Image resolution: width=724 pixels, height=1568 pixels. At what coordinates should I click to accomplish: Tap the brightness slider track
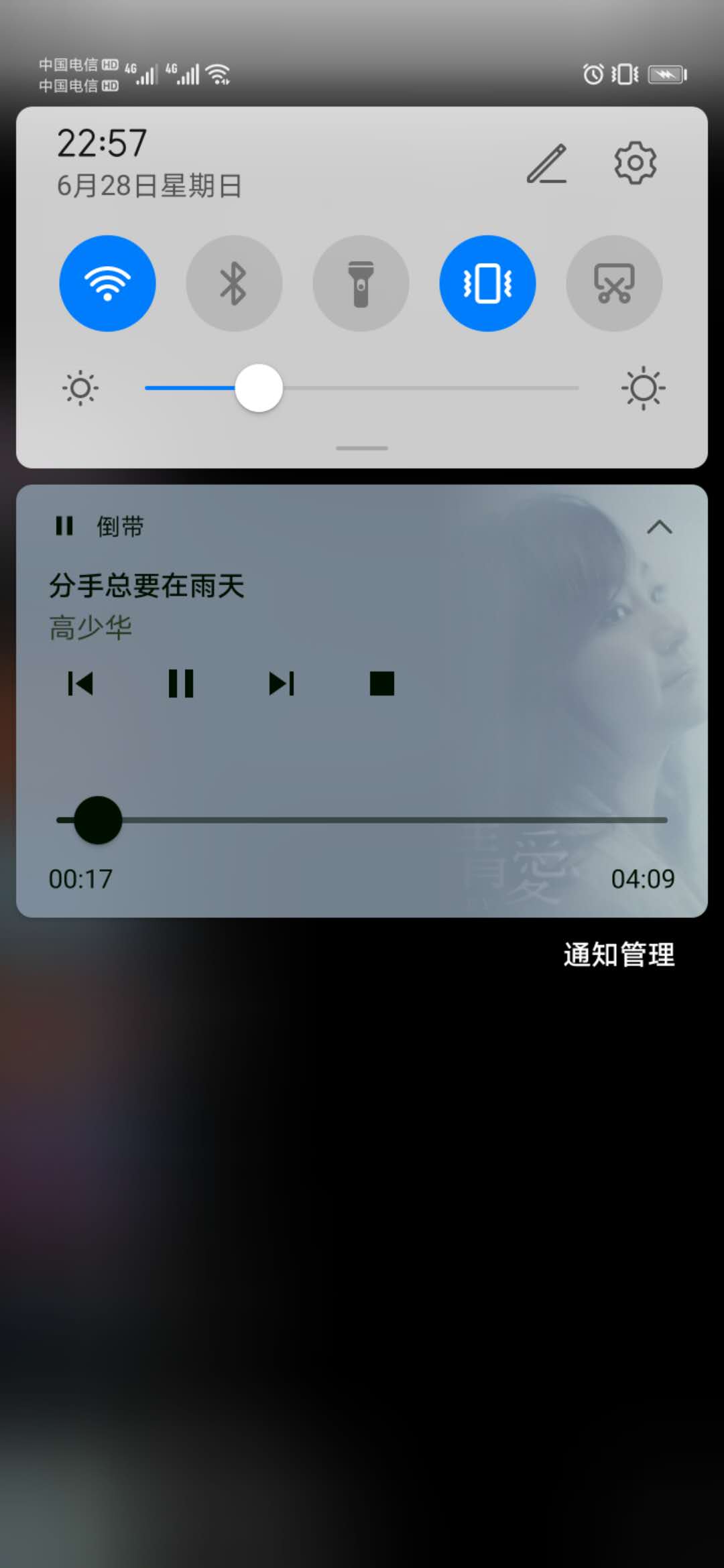click(362, 388)
